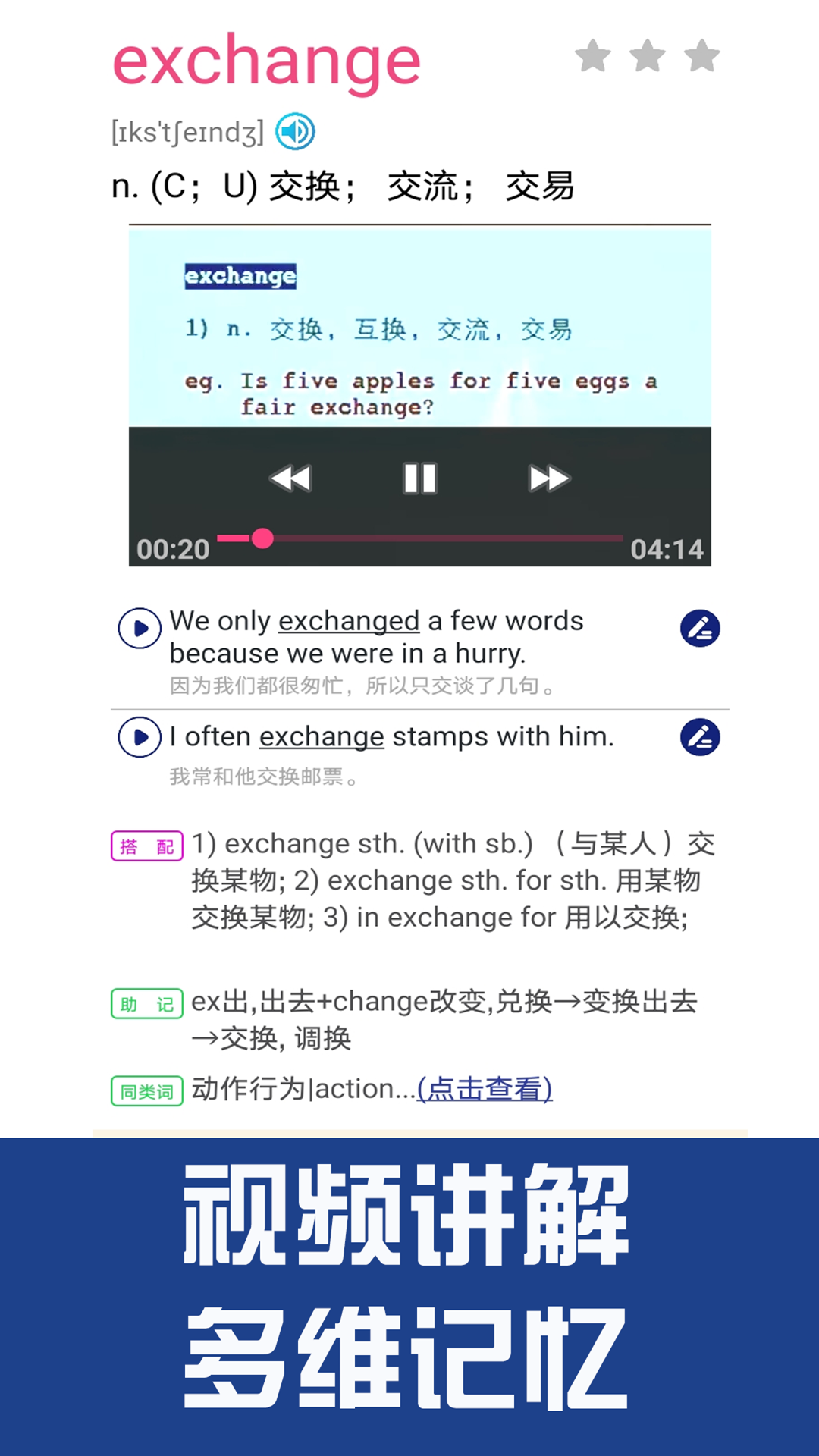Toggle the first difficulty star
This screenshot has height=1456, width=819.
591,54
